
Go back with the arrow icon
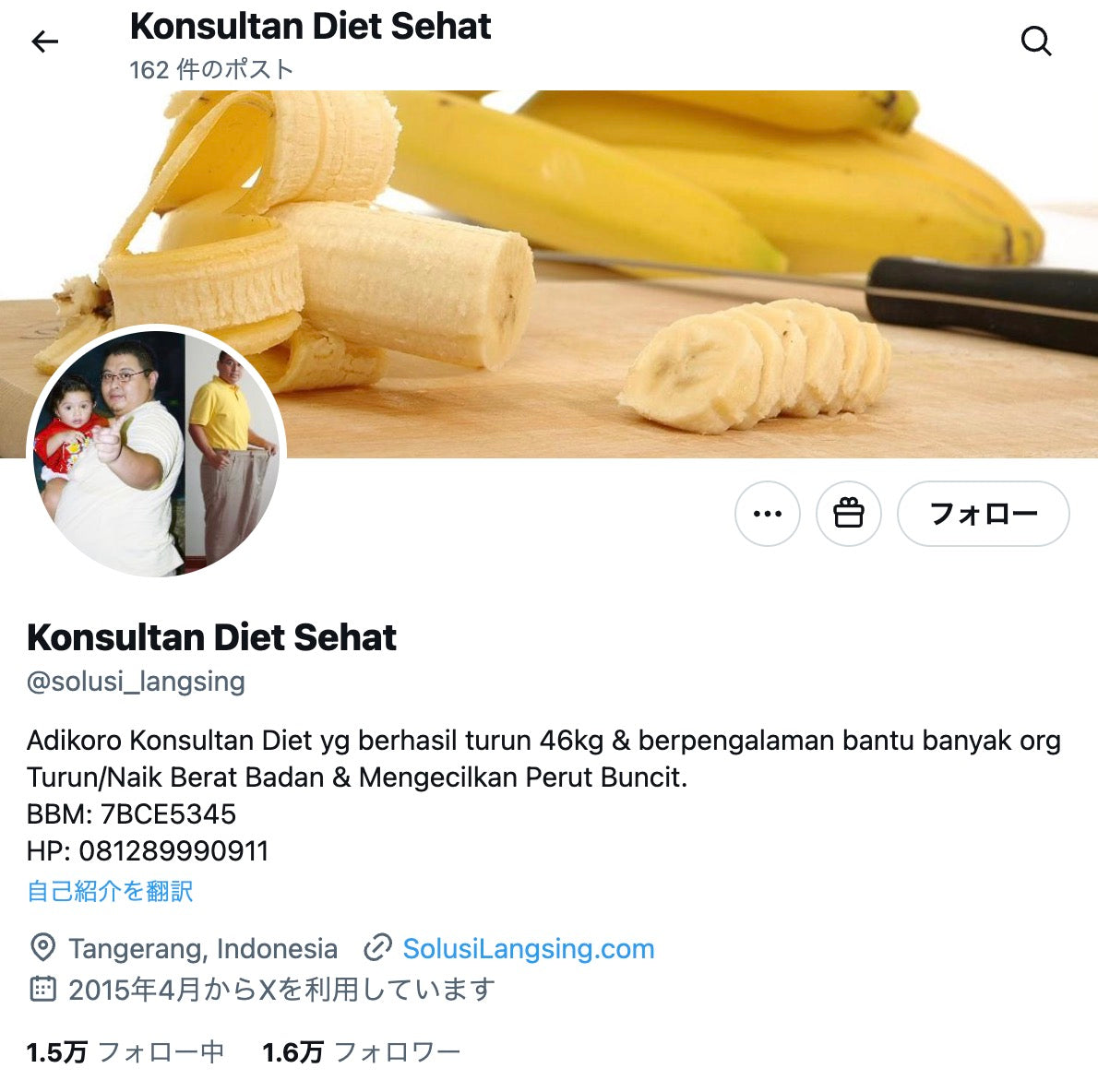(x=44, y=42)
